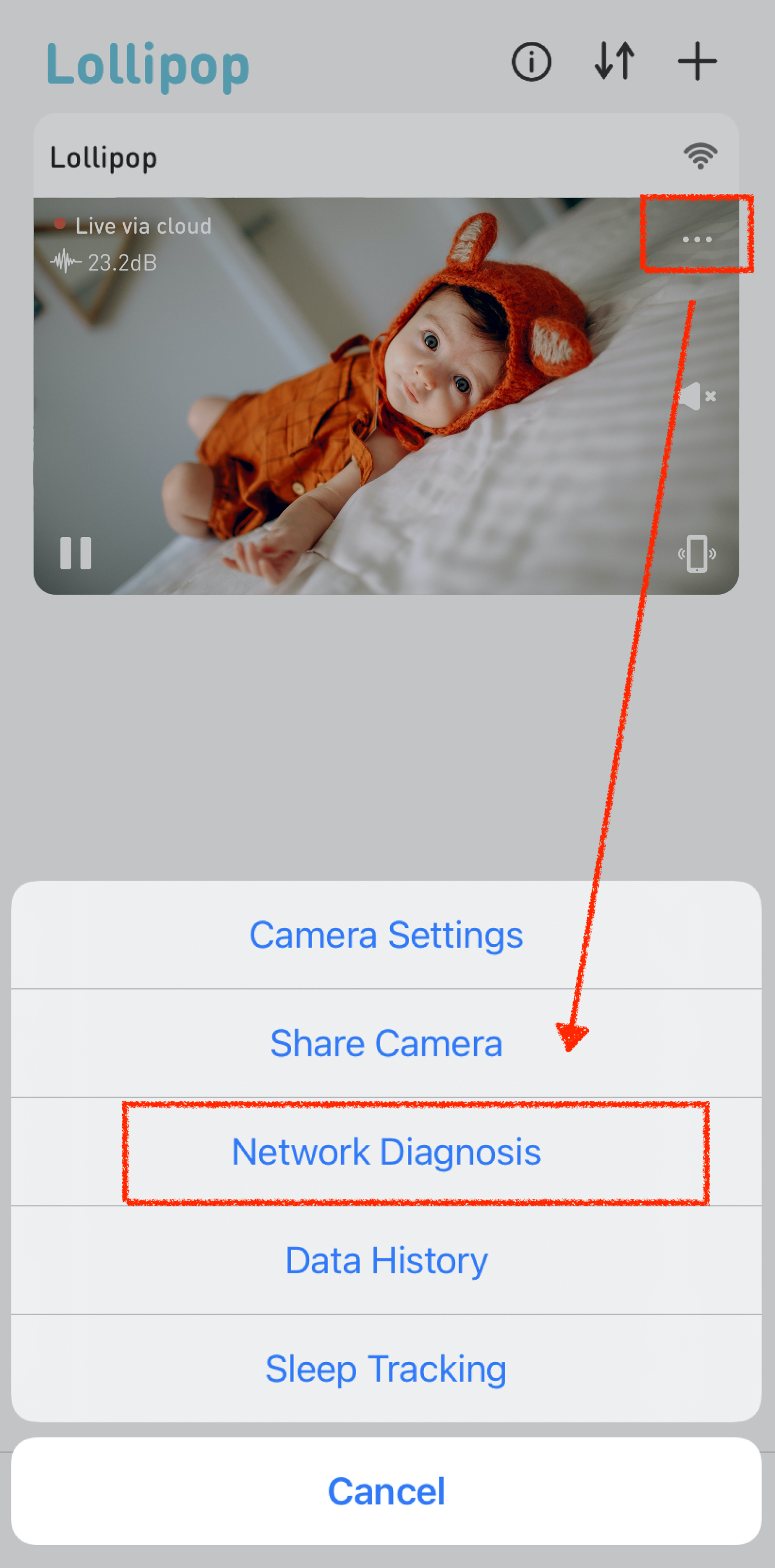775x1568 pixels.
Task: Cancel the action sheet
Action: pyautogui.click(x=386, y=1491)
